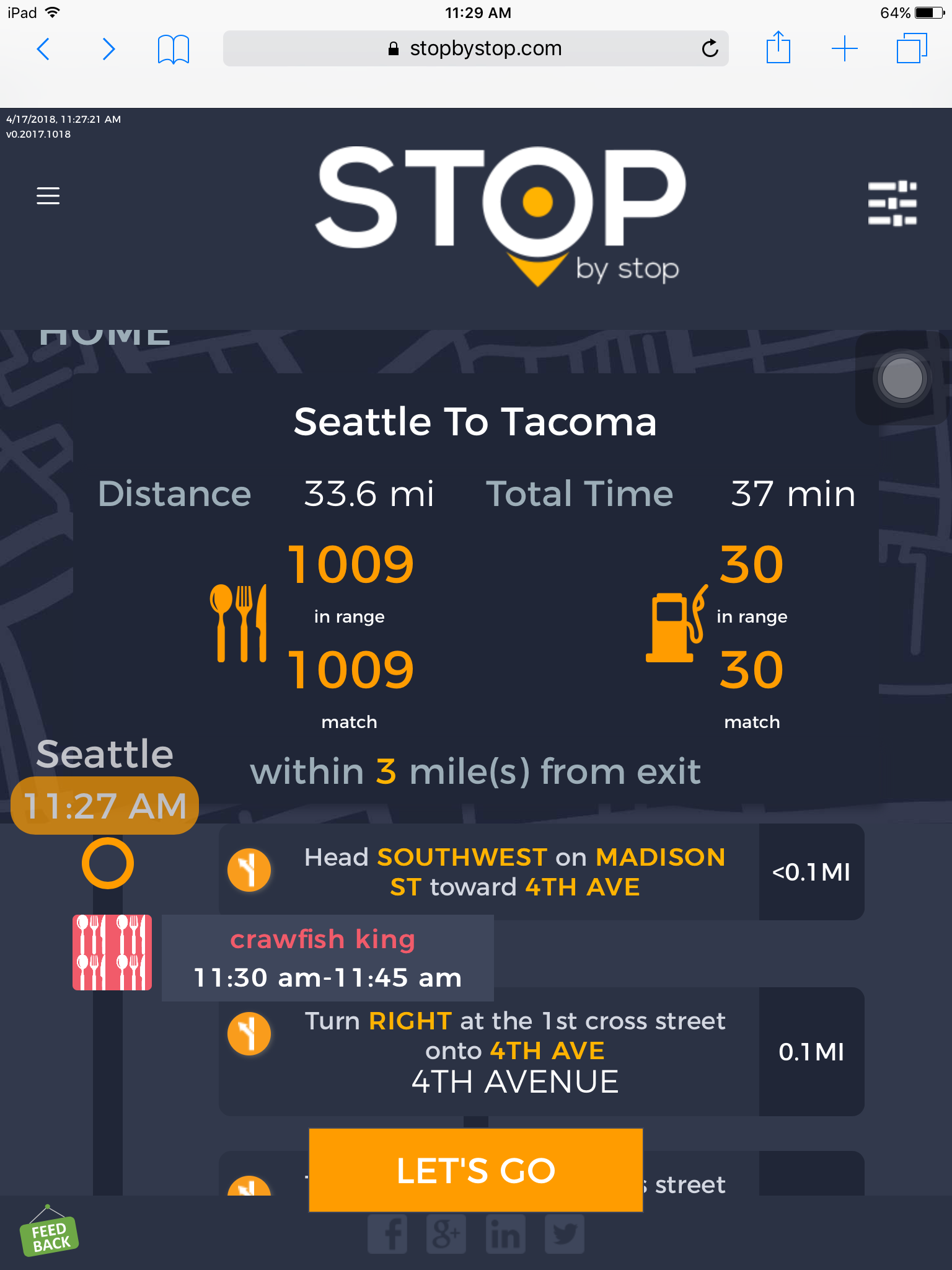Screen dimensions: 952x1270
Task: Open the filter settings icon
Action: [x=892, y=203]
